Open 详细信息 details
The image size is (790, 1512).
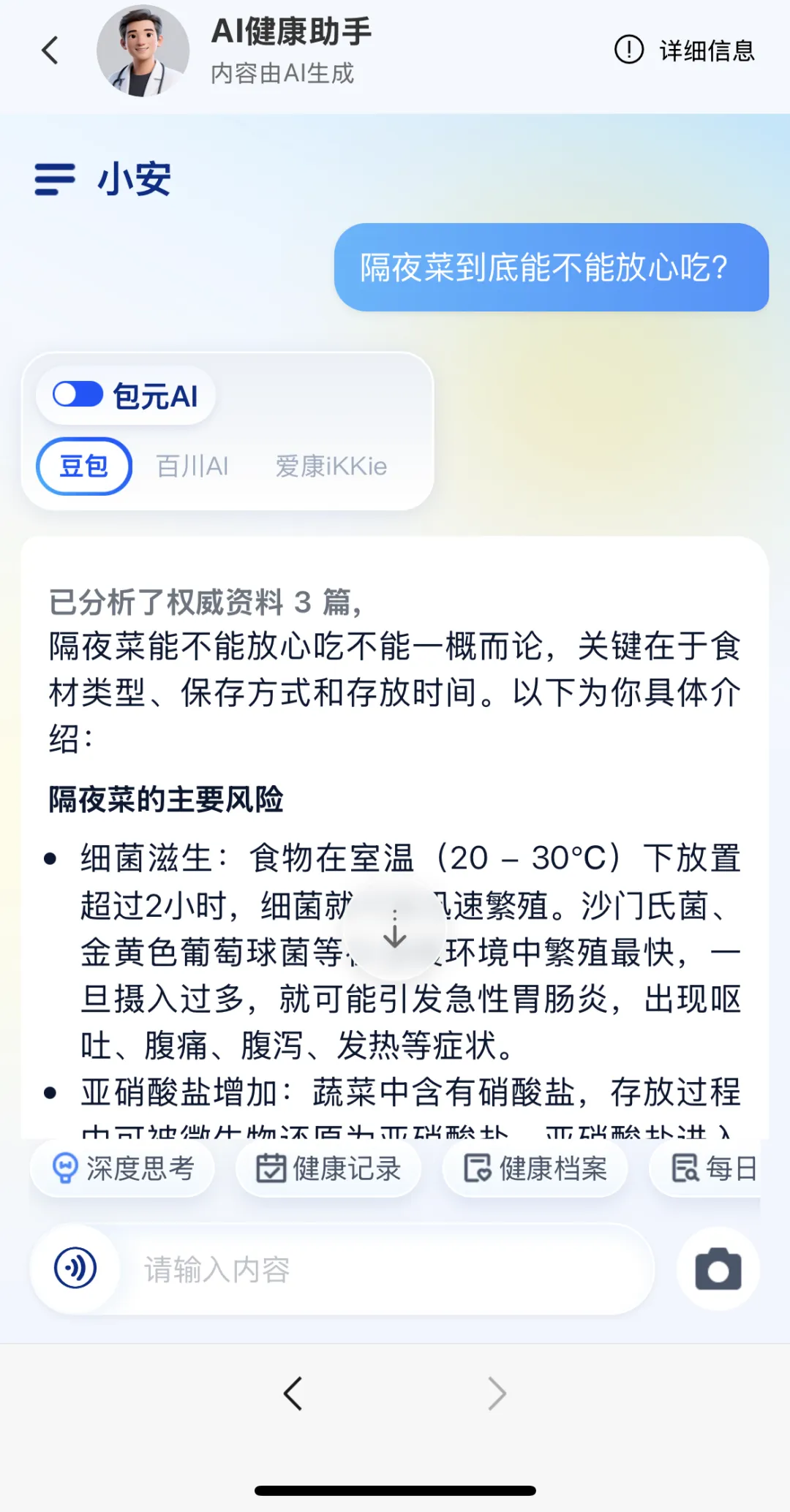pos(685,50)
